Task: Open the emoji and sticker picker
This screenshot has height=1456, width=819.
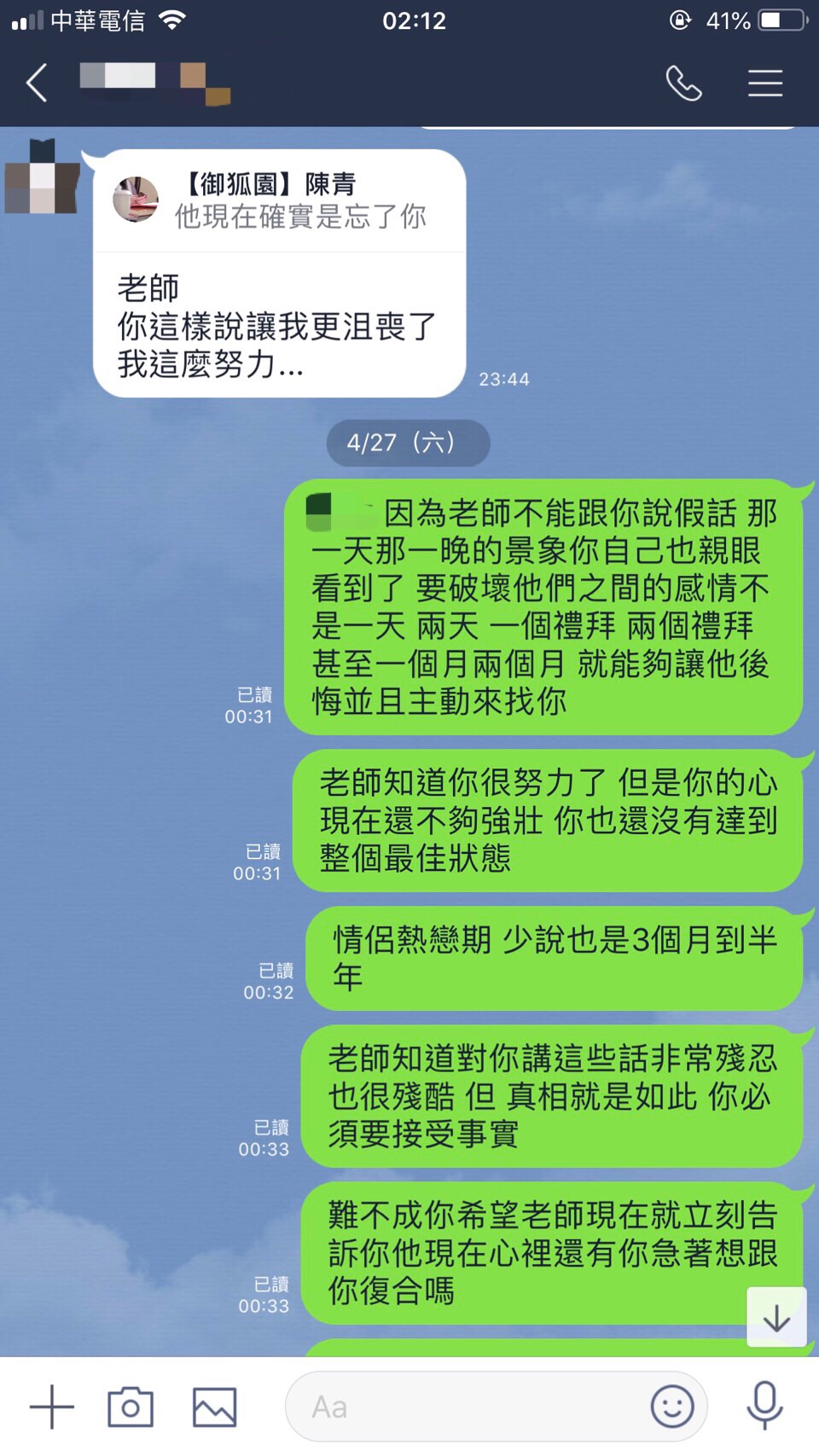Action: point(672,1406)
